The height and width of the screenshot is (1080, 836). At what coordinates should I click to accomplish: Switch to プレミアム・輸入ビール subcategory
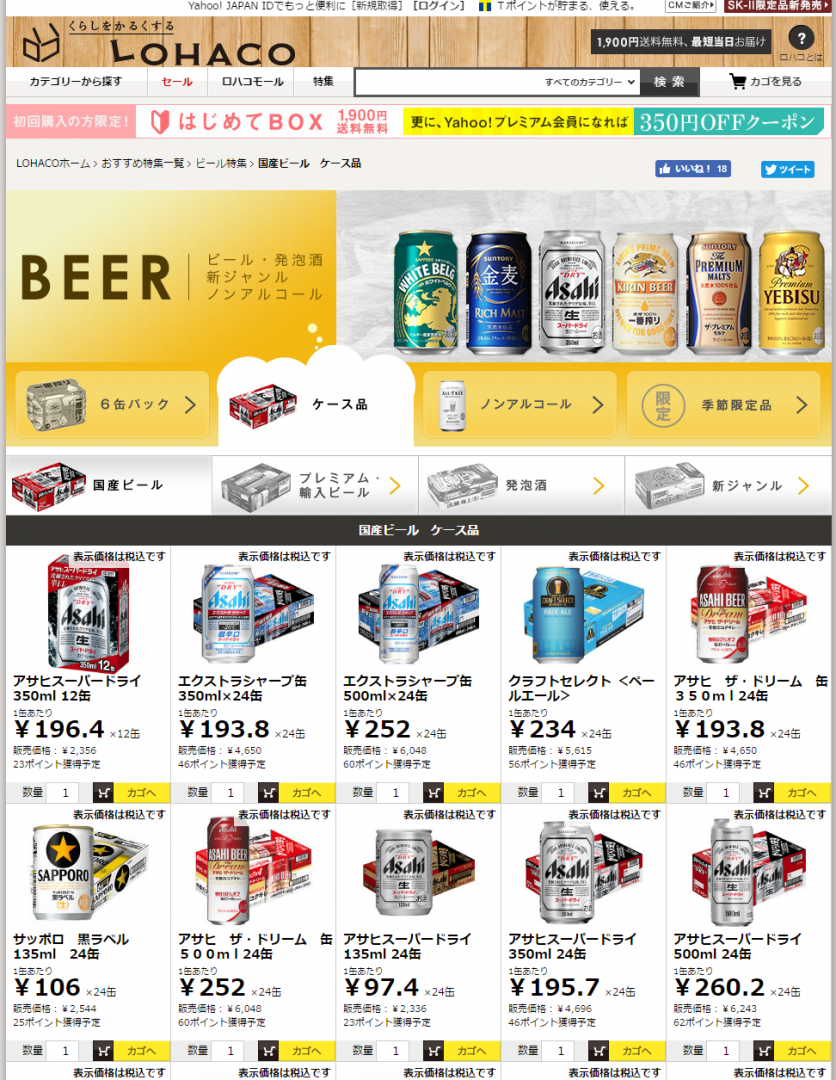click(x=315, y=486)
